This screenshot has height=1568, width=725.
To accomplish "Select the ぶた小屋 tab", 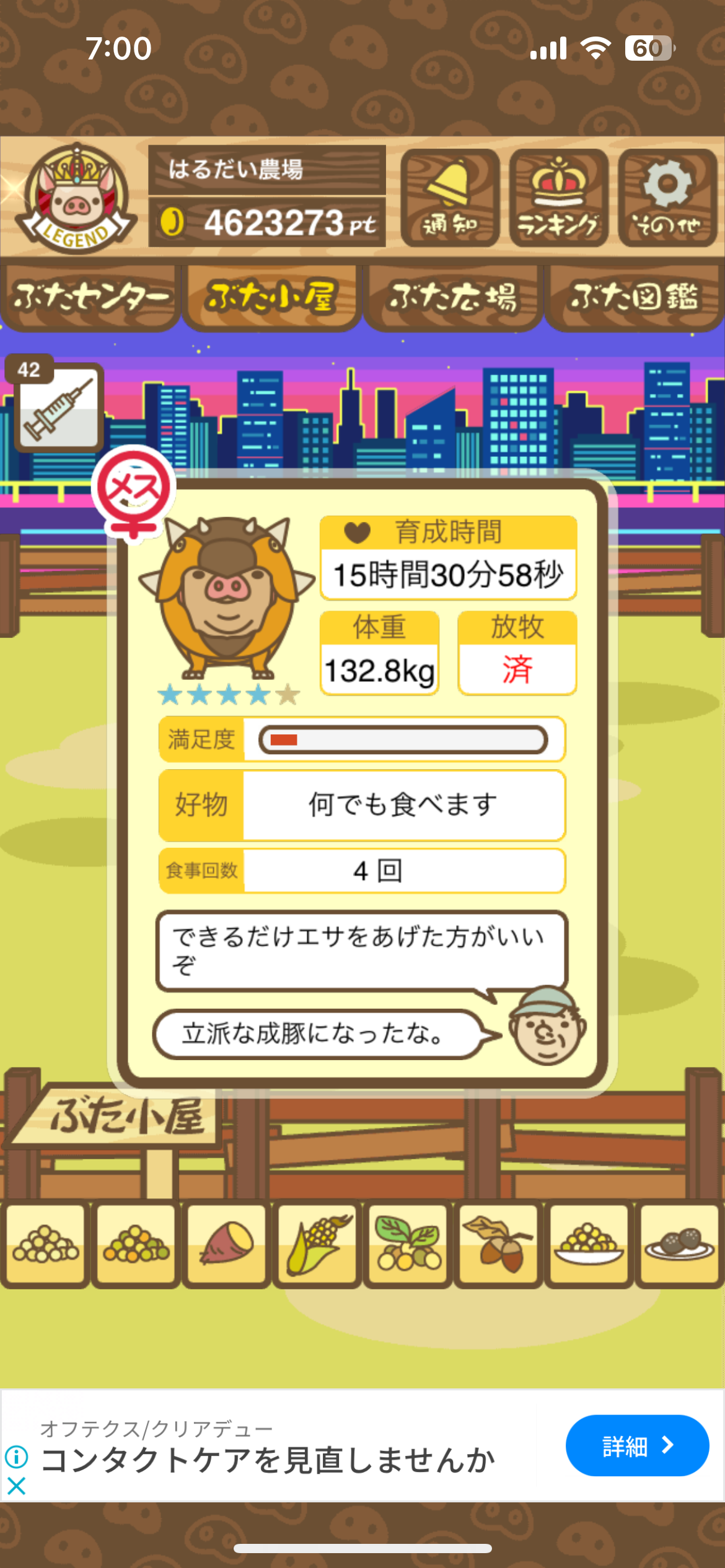I will pyautogui.click(x=271, y=297).
